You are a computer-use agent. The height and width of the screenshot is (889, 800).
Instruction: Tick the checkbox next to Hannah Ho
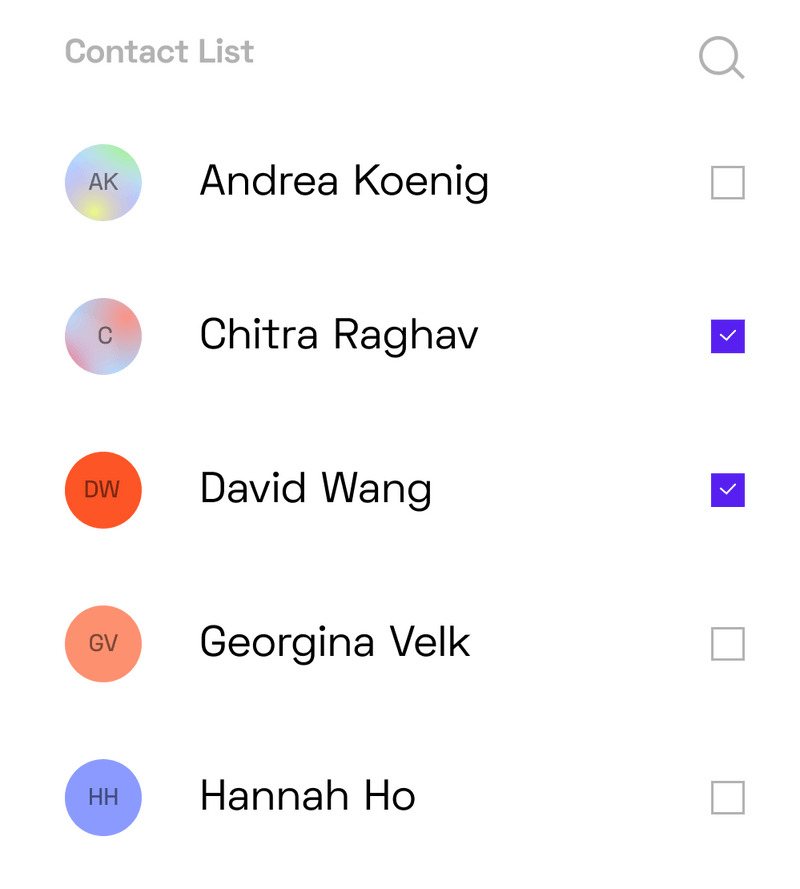pyautogui.click(x=727, y=797)
